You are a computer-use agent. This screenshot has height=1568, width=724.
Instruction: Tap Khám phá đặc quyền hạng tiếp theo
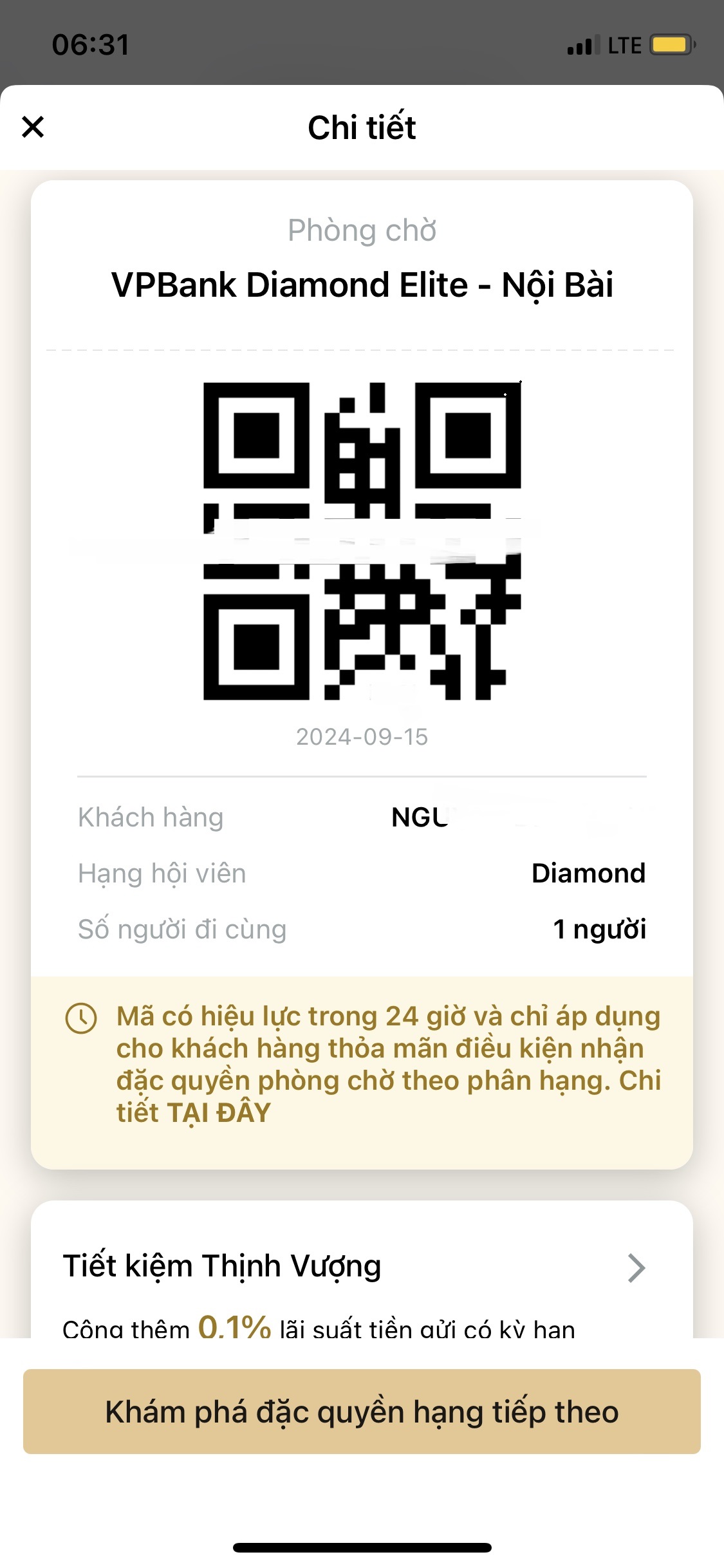[x=362, y=1412]
